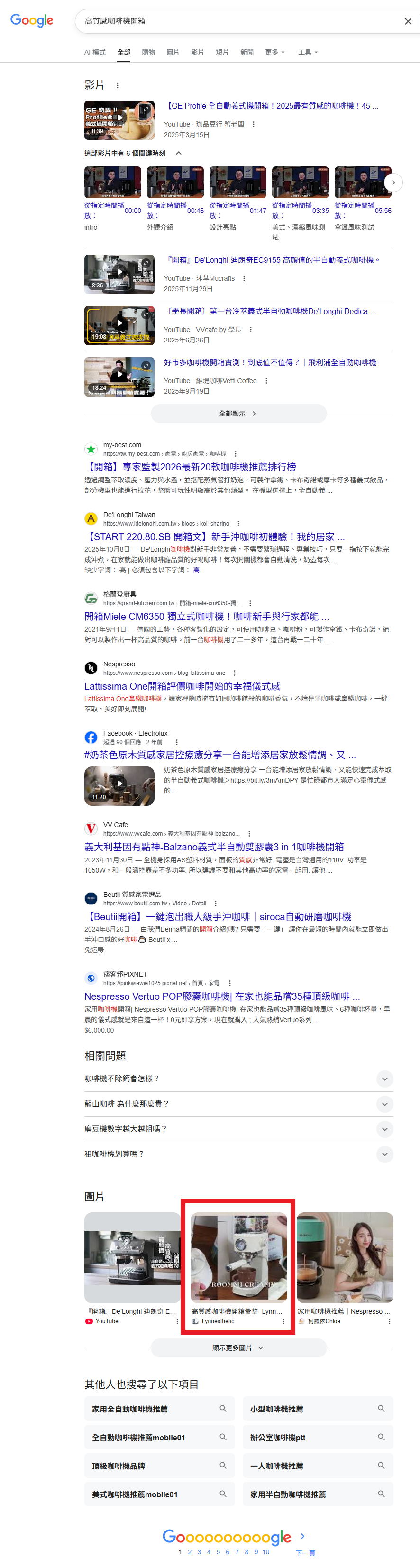Viewport: 420px width, 1568px height.
Task: Open the 更多 dropdown
Action: (x=274, y=52)
